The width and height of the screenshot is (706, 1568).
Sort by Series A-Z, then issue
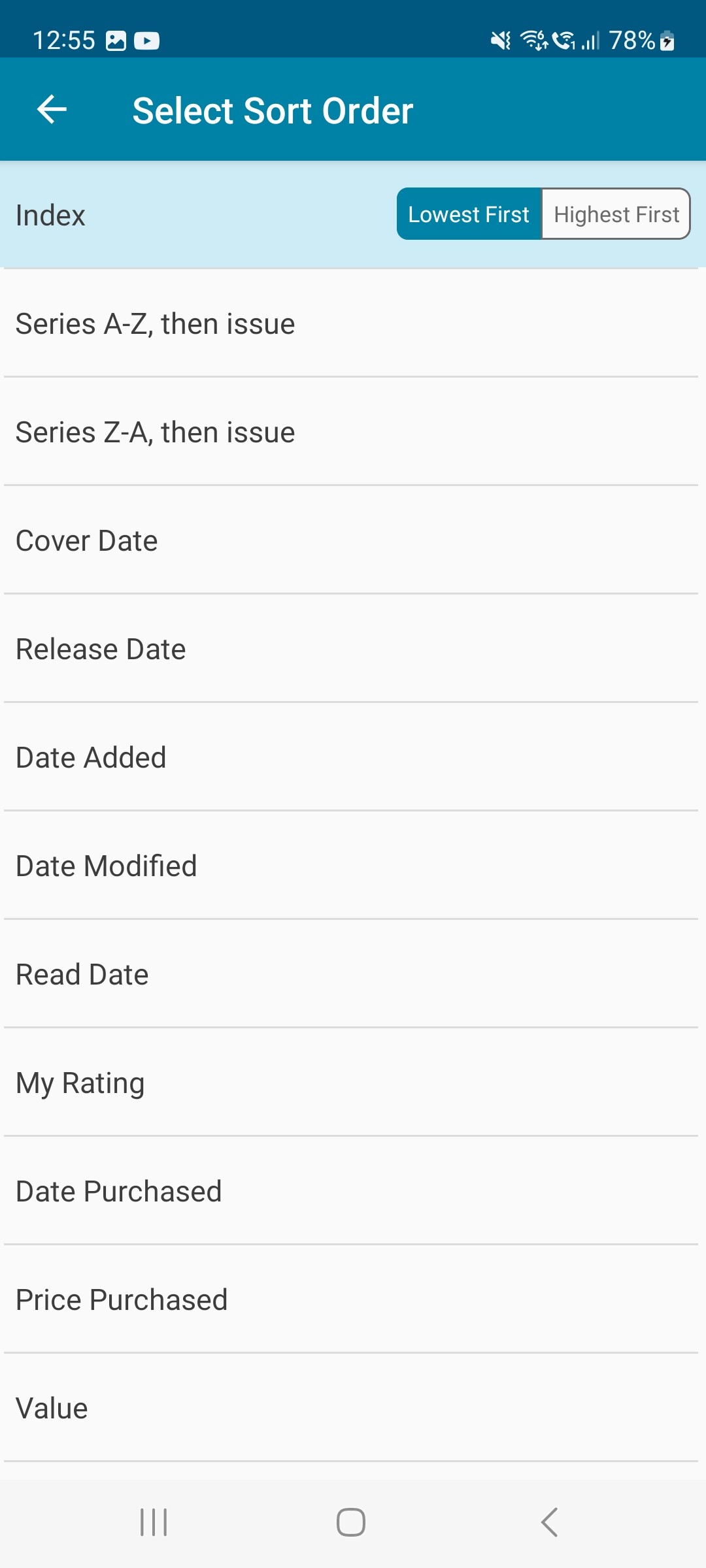click(353, 323)
